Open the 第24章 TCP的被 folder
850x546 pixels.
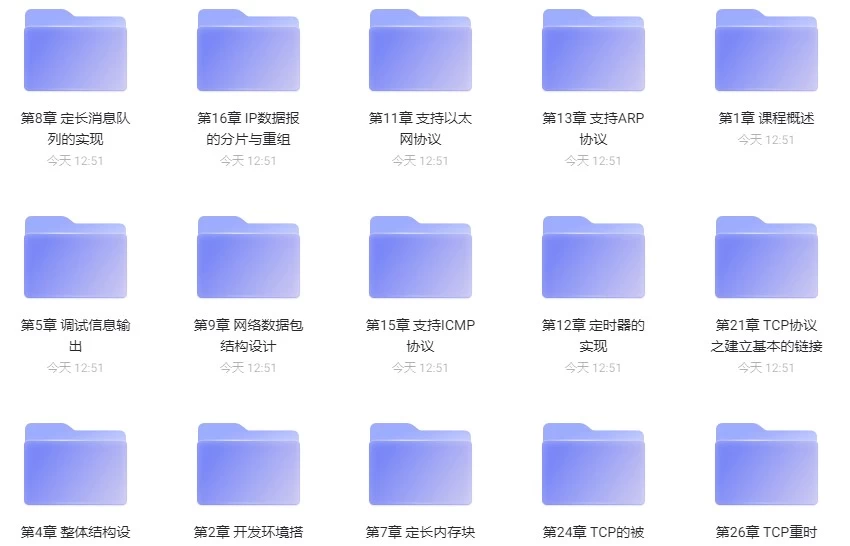click(x=593, y=465)
